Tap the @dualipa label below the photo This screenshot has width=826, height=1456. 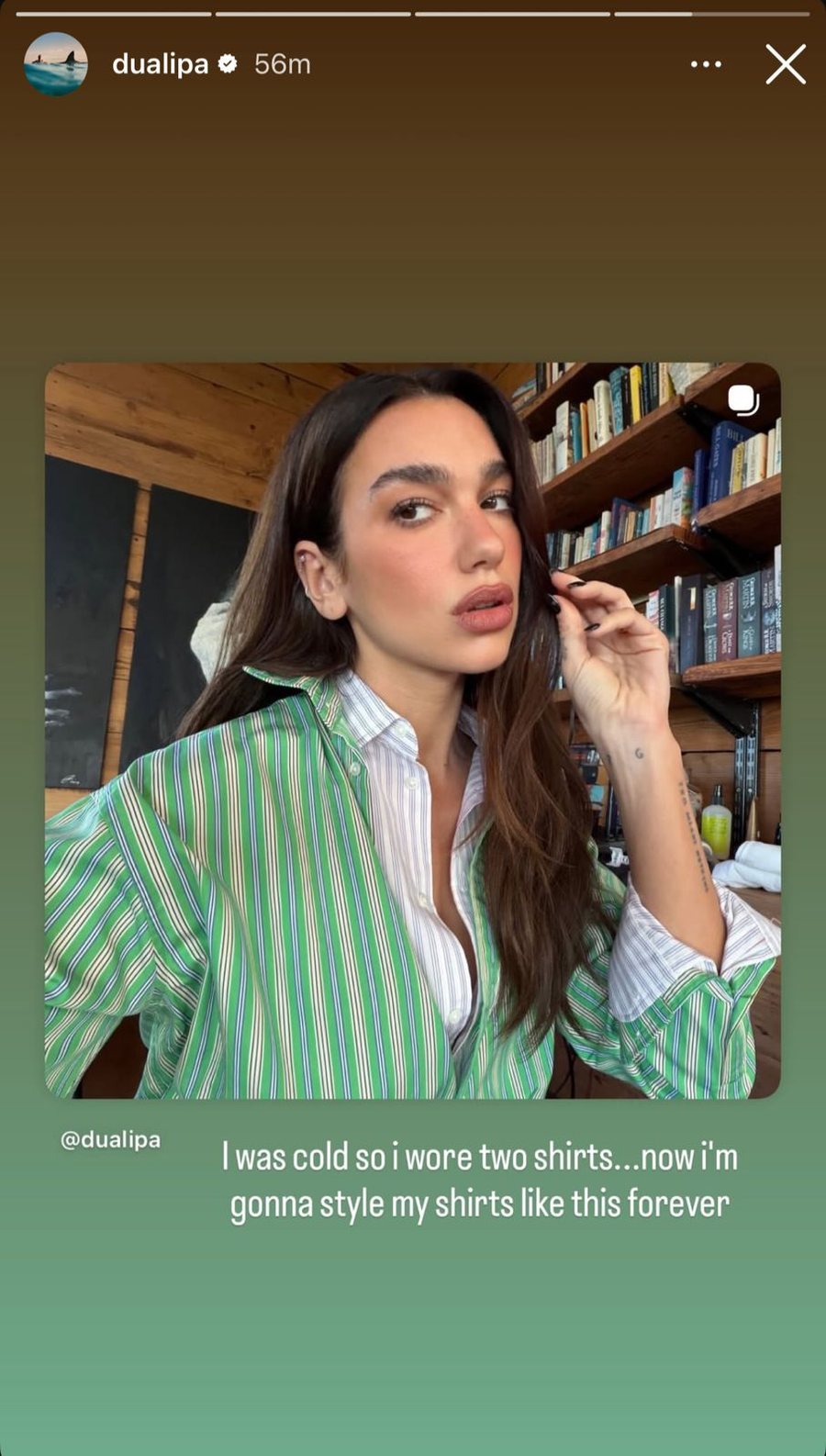pos(108,1138)
